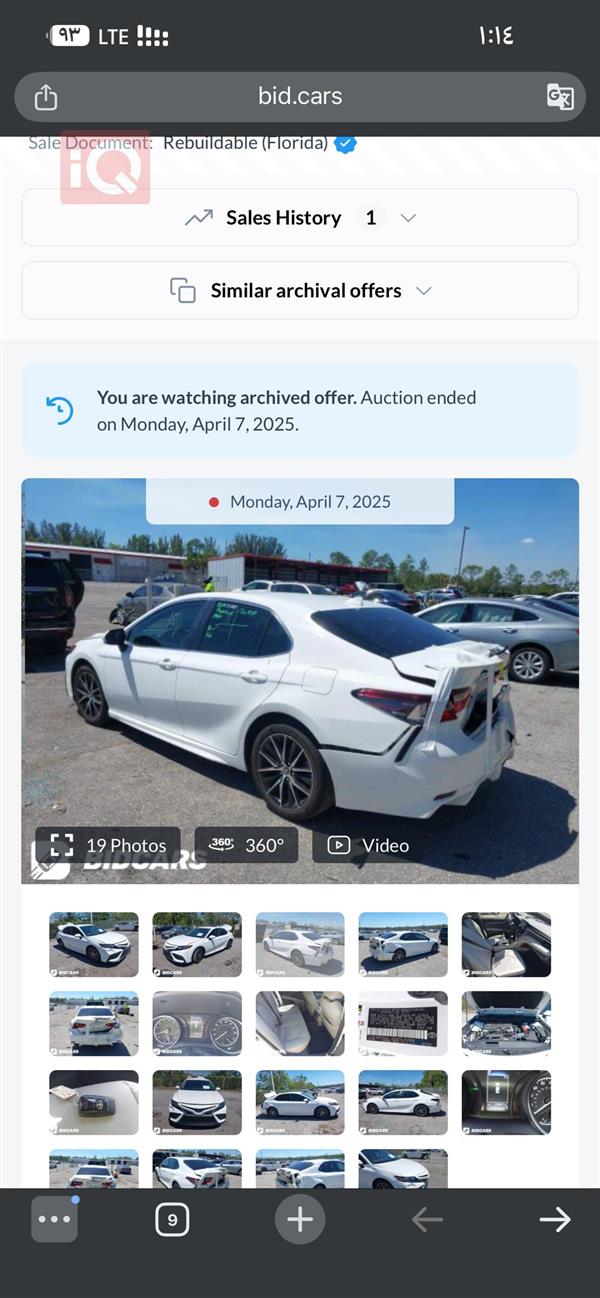Show the engine bay photo

point(506,1023)
